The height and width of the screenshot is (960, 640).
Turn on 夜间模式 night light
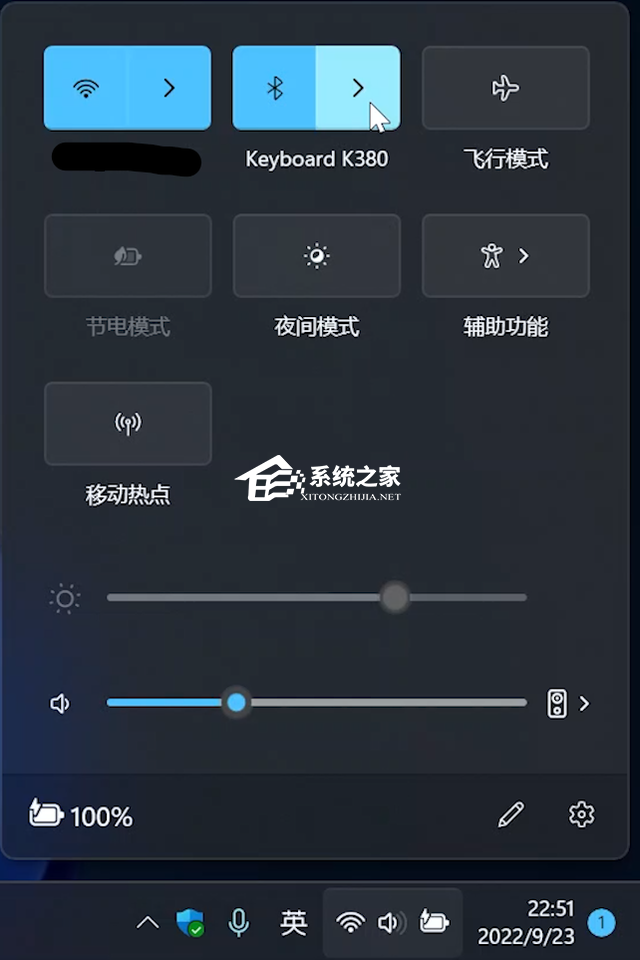coord(317,256)
